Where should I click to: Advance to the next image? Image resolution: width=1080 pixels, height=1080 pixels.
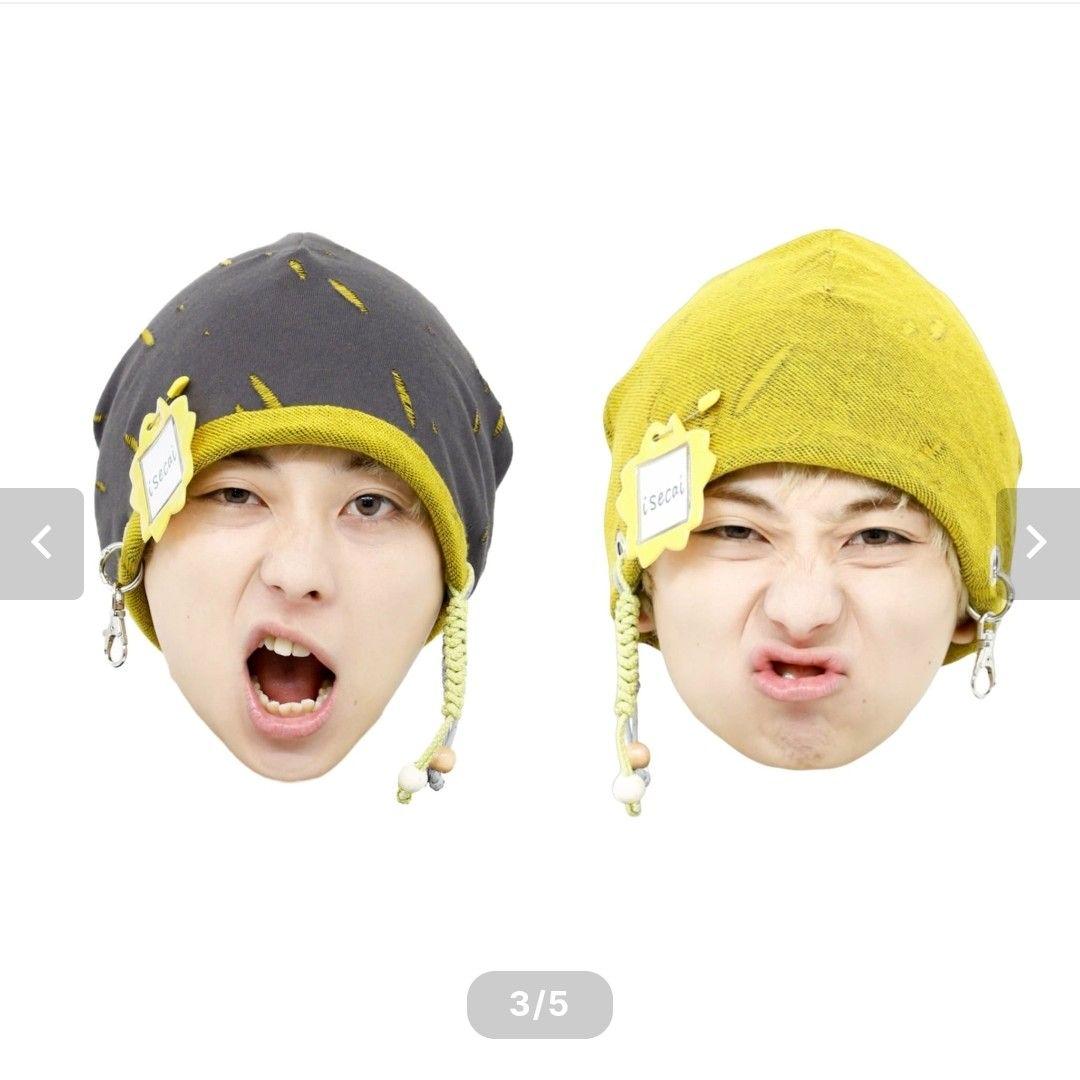(x=1037, y=543)
